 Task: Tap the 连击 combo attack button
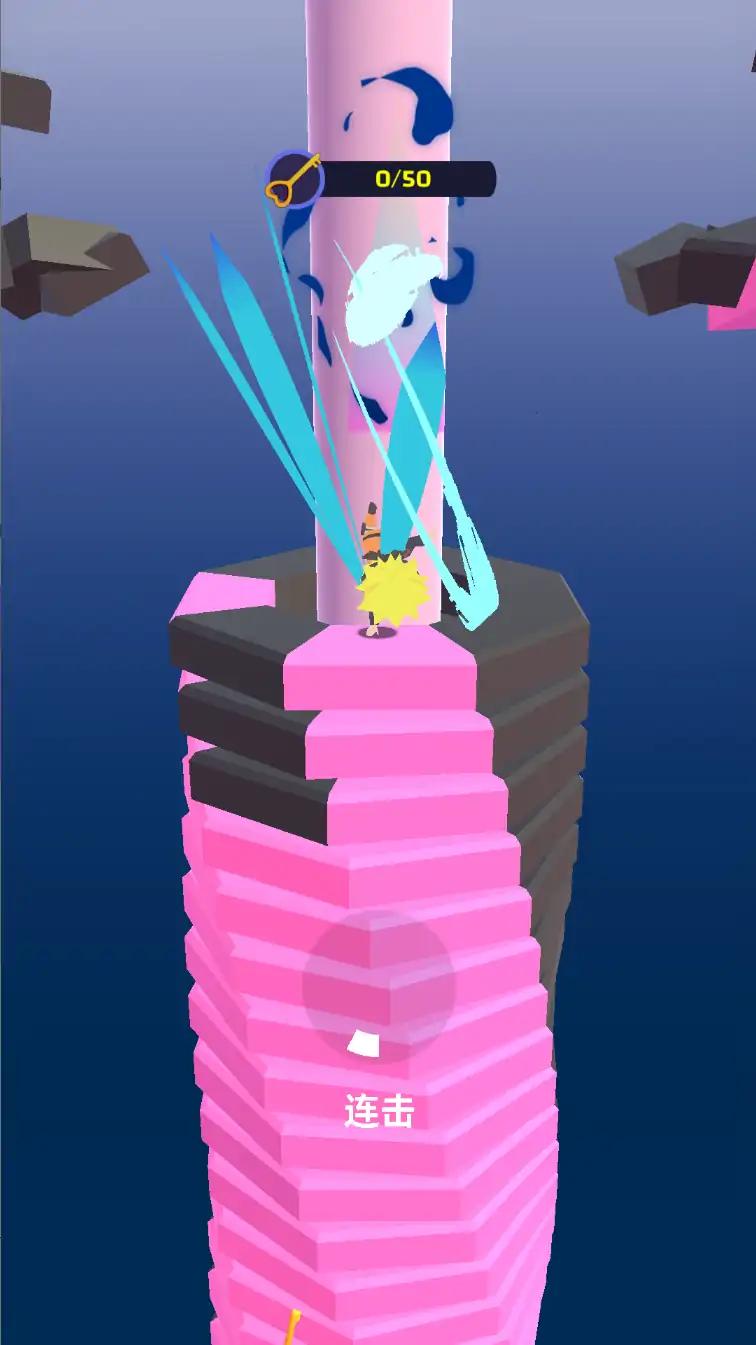click(378, 988)
